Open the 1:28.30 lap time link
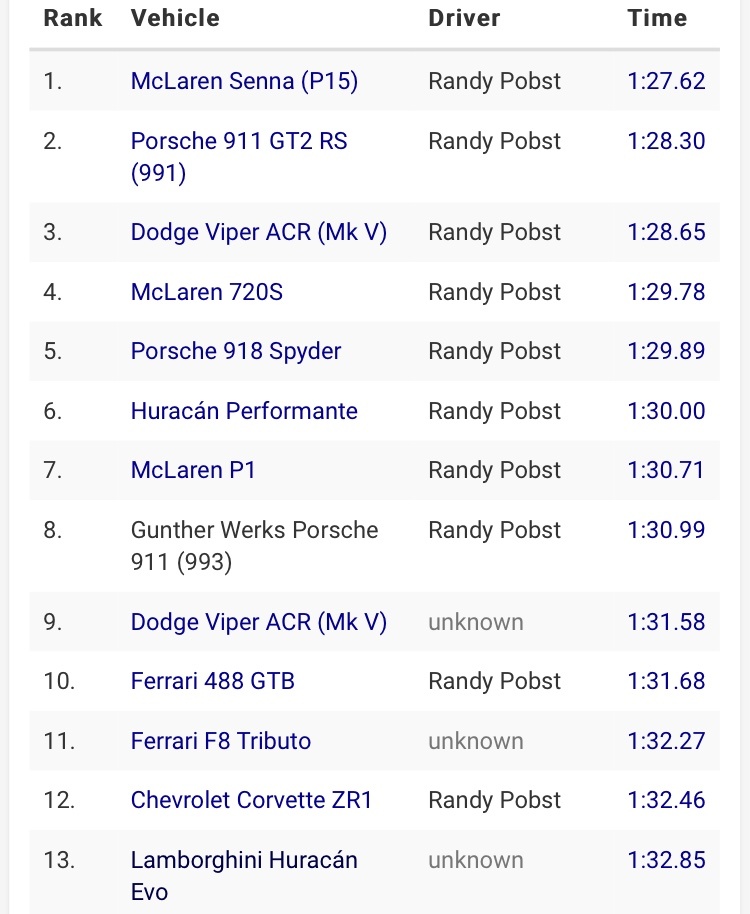This screenshot has width=750, height=914. tap(666, 141)
